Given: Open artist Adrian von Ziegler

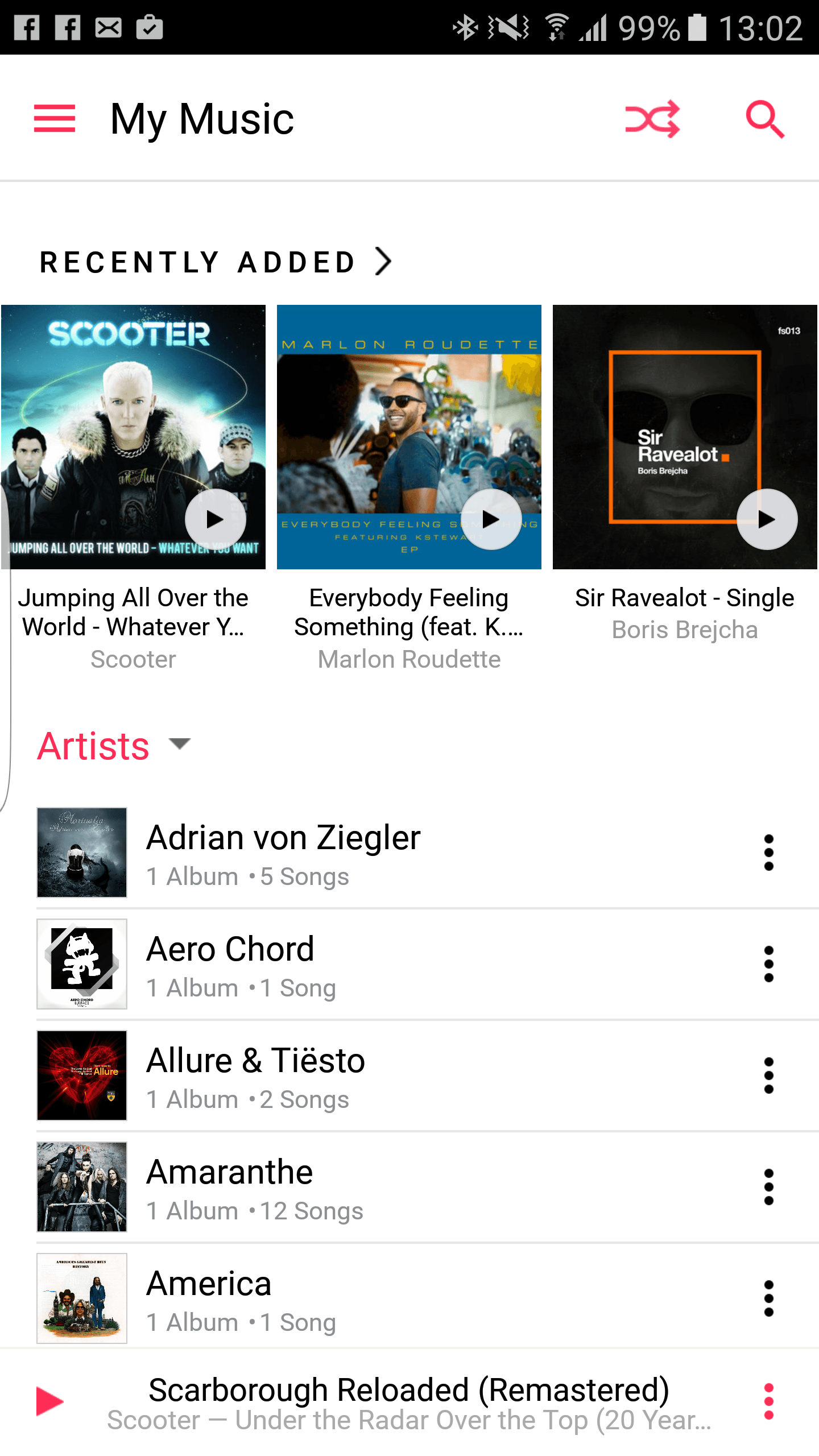Looking at the screenshot, I should [x=283, y=852].
